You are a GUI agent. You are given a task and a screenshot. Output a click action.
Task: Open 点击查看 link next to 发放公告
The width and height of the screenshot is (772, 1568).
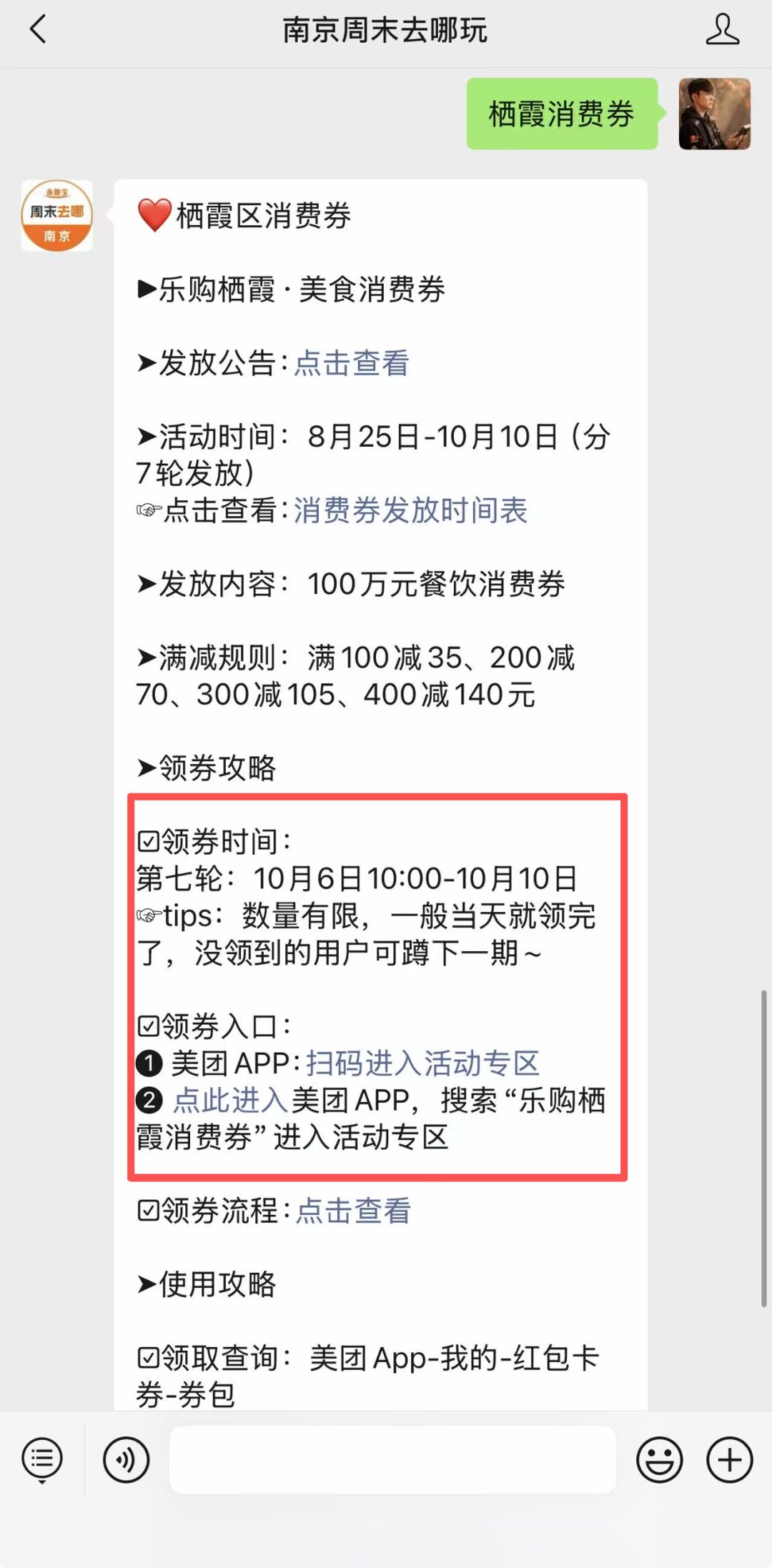click(352, 363)
